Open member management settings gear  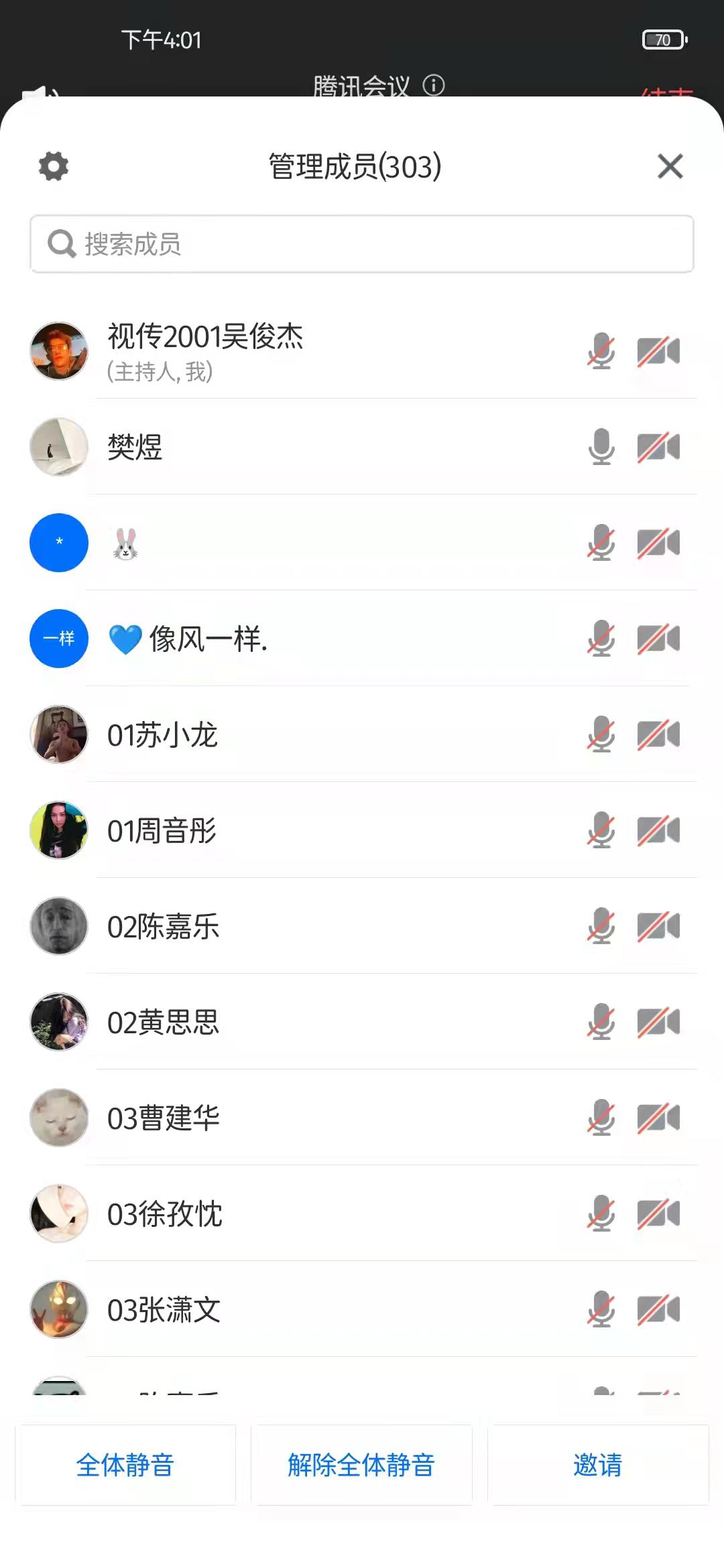point(54,166)
